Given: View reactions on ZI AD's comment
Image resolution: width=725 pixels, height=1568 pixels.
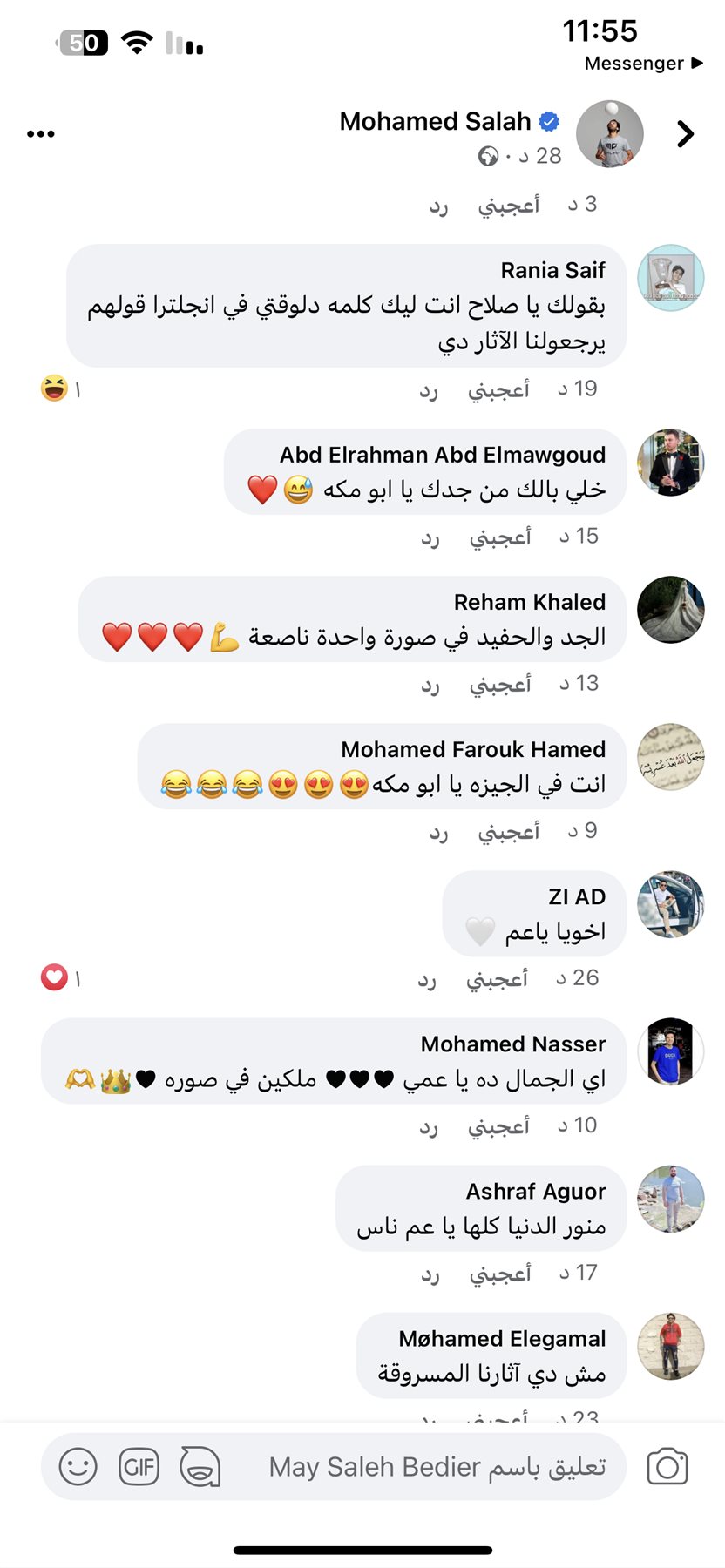Looking at the screenshot, I should [61, 978].
